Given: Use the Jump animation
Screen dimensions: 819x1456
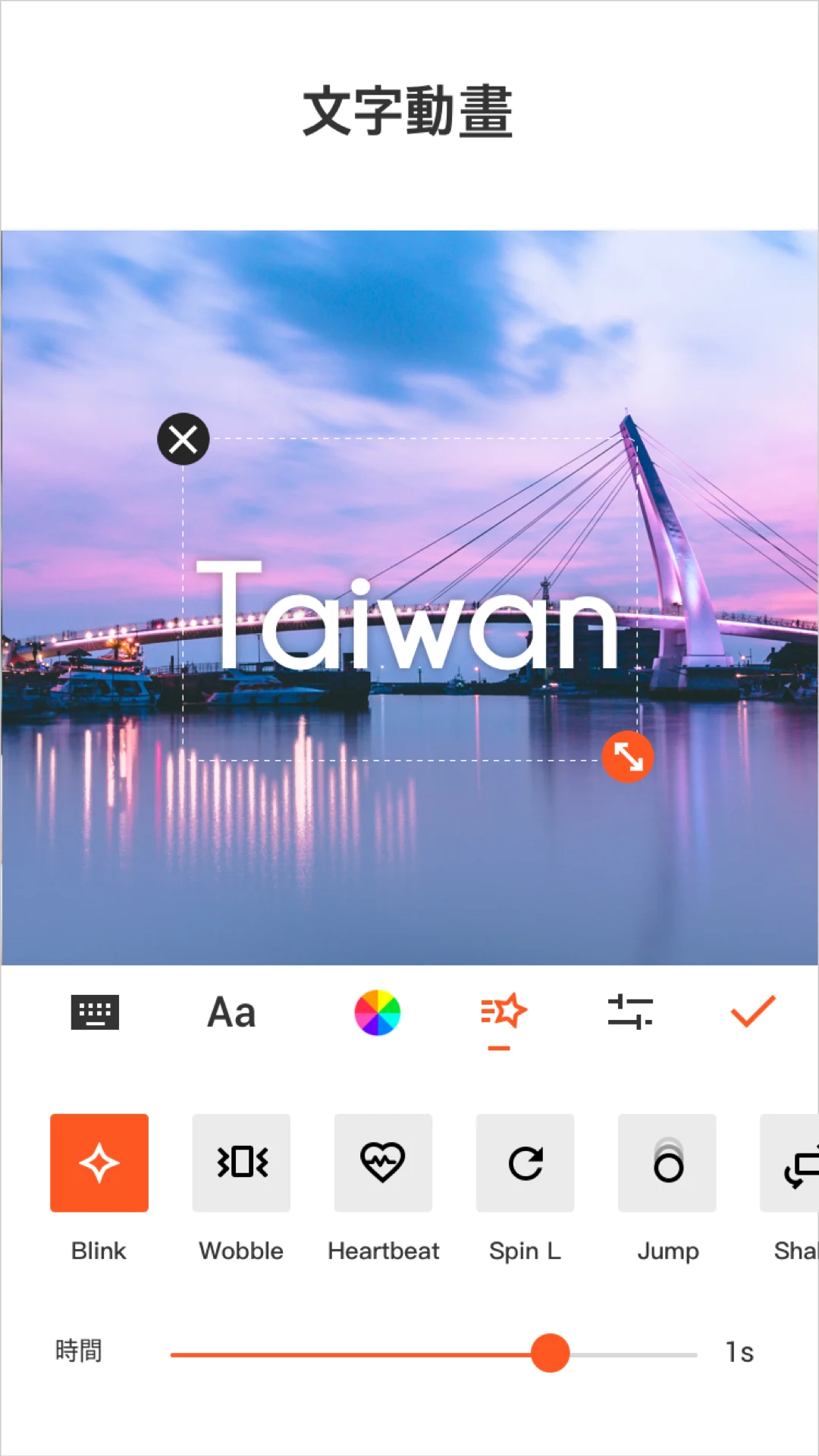Looking at the screenshot, I should click(667, 1163).
